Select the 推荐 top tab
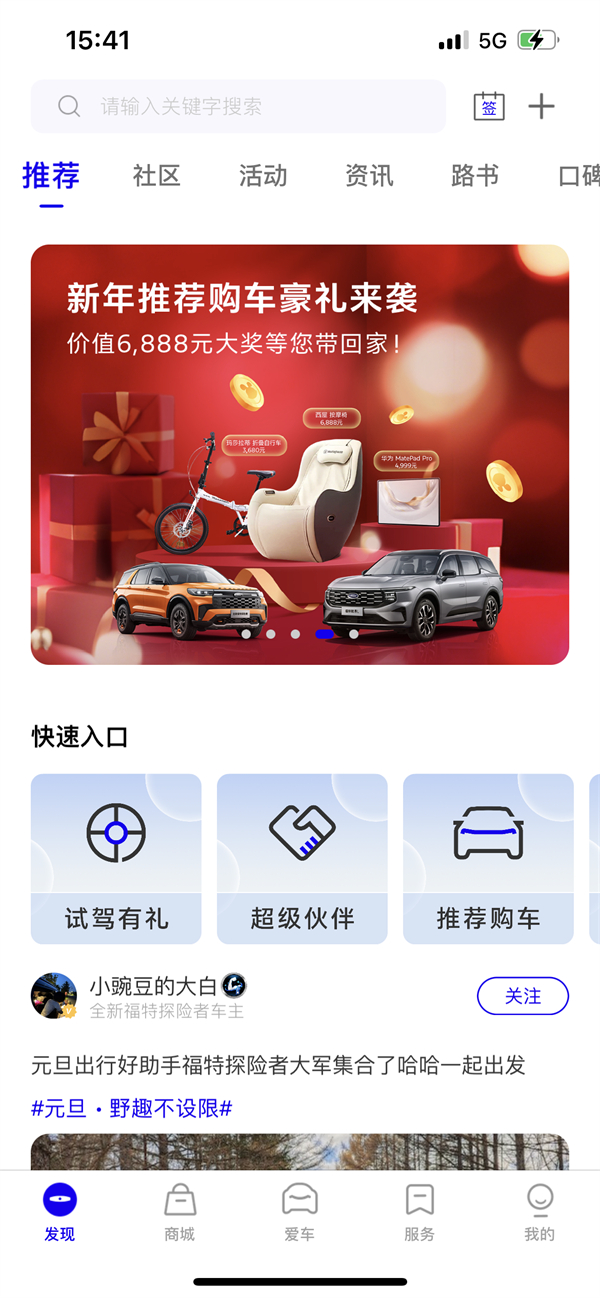The width and height of the screenshot is (600, 1298). coord(51,176)
